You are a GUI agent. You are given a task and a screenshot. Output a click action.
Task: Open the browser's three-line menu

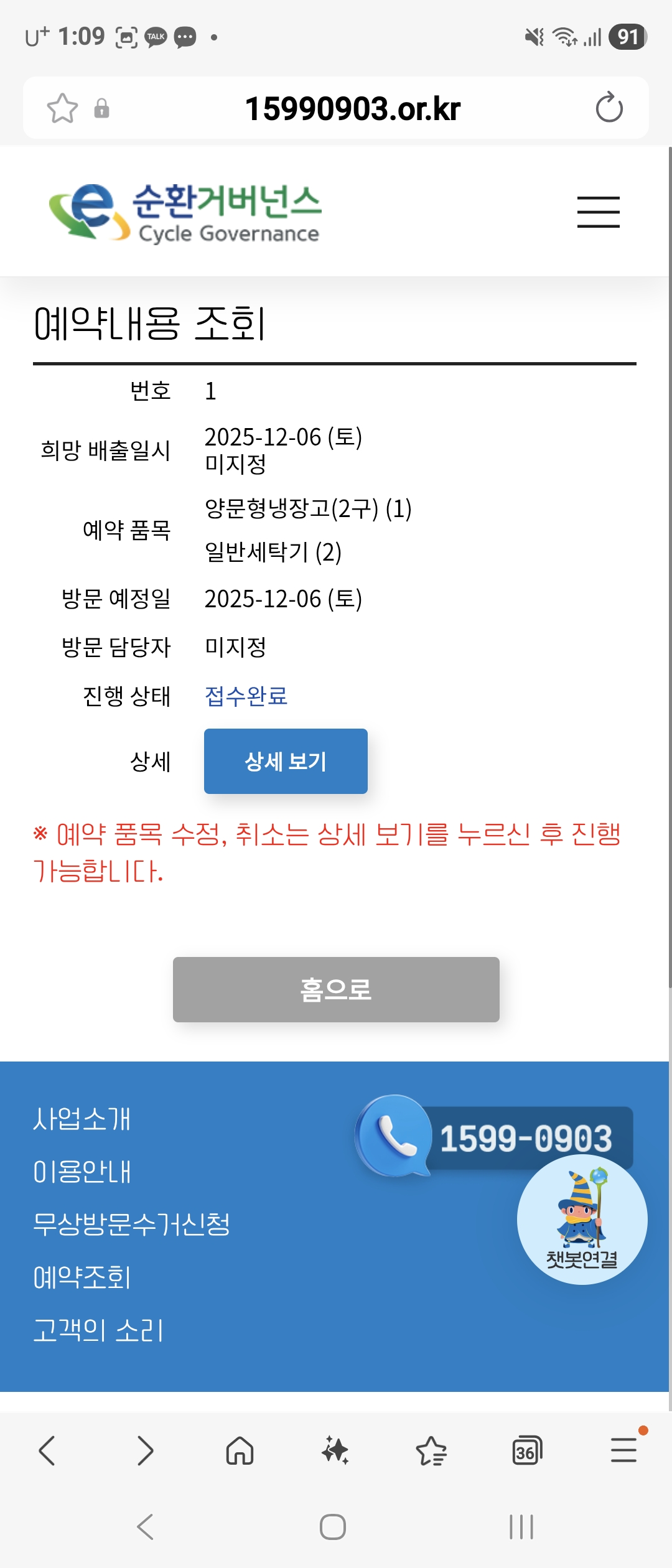click(623, 1450)
